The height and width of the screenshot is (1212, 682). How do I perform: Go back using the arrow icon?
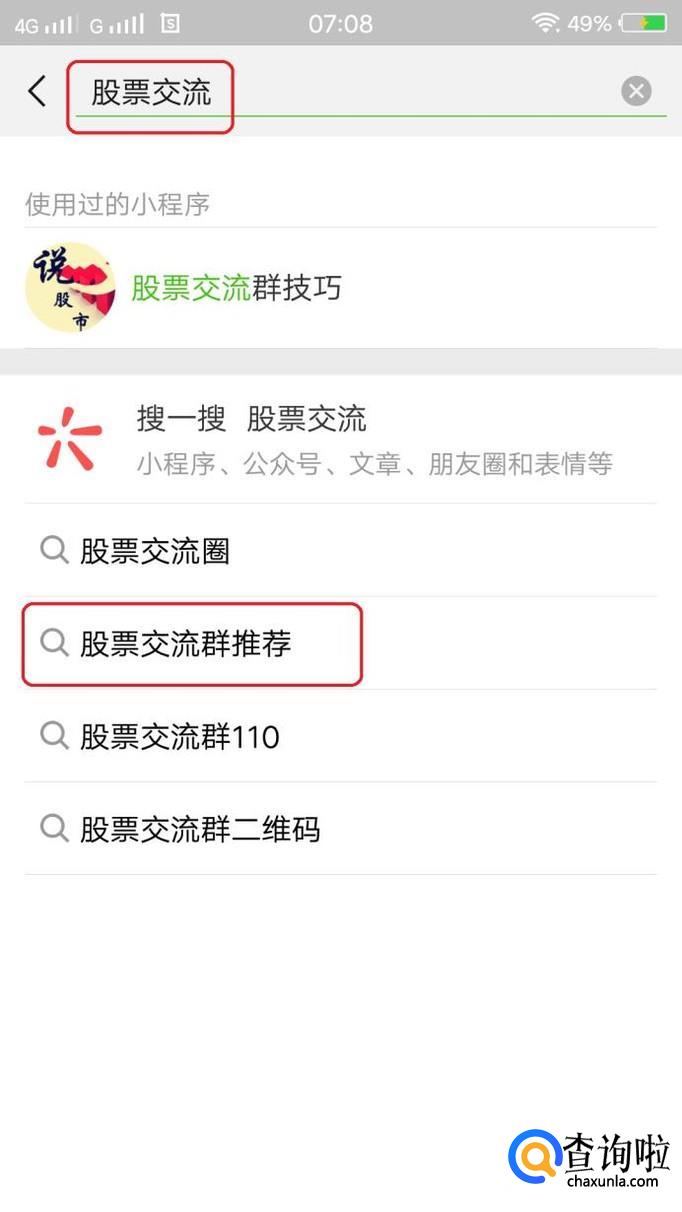(x=37, y=92)
